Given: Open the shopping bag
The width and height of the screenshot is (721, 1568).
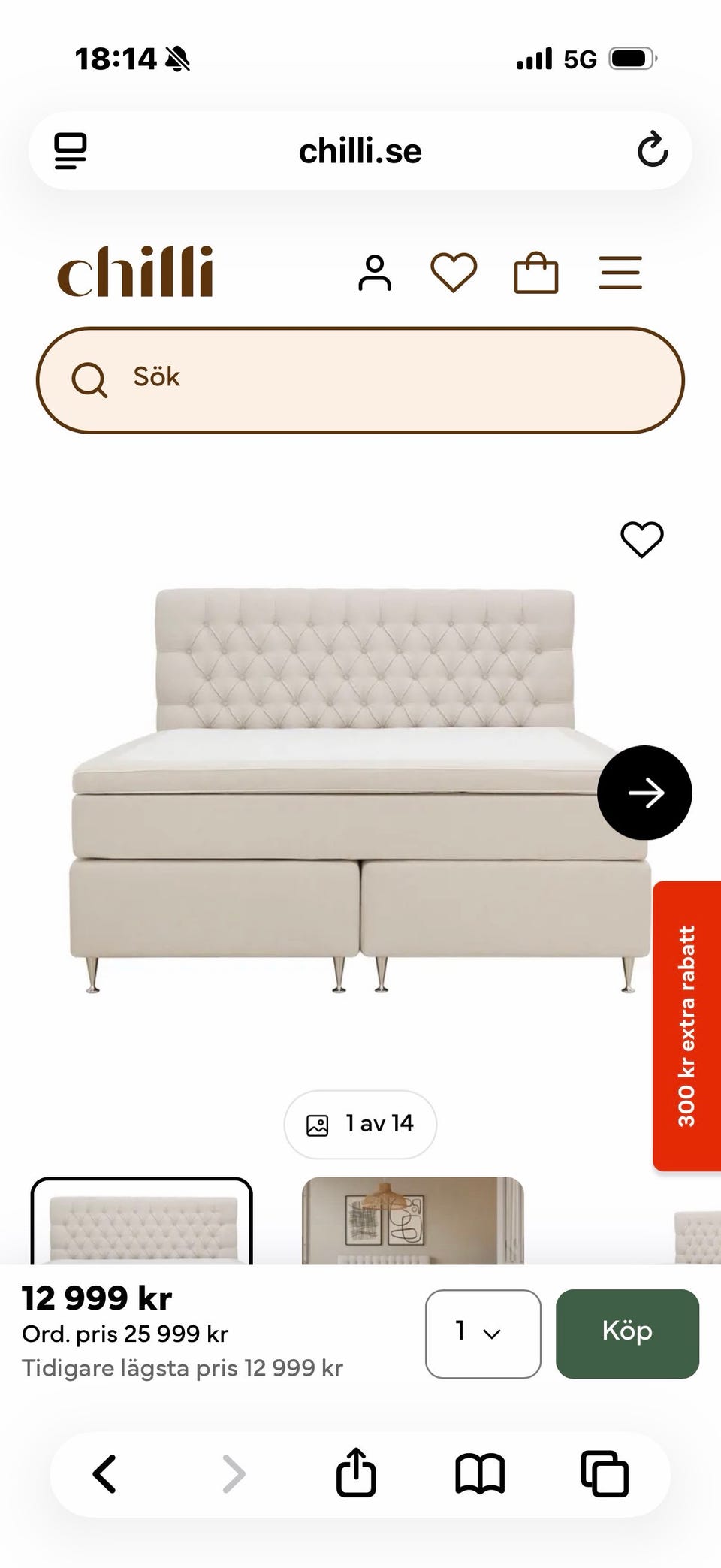Looking at the screenshot, I should coord(535,272).
